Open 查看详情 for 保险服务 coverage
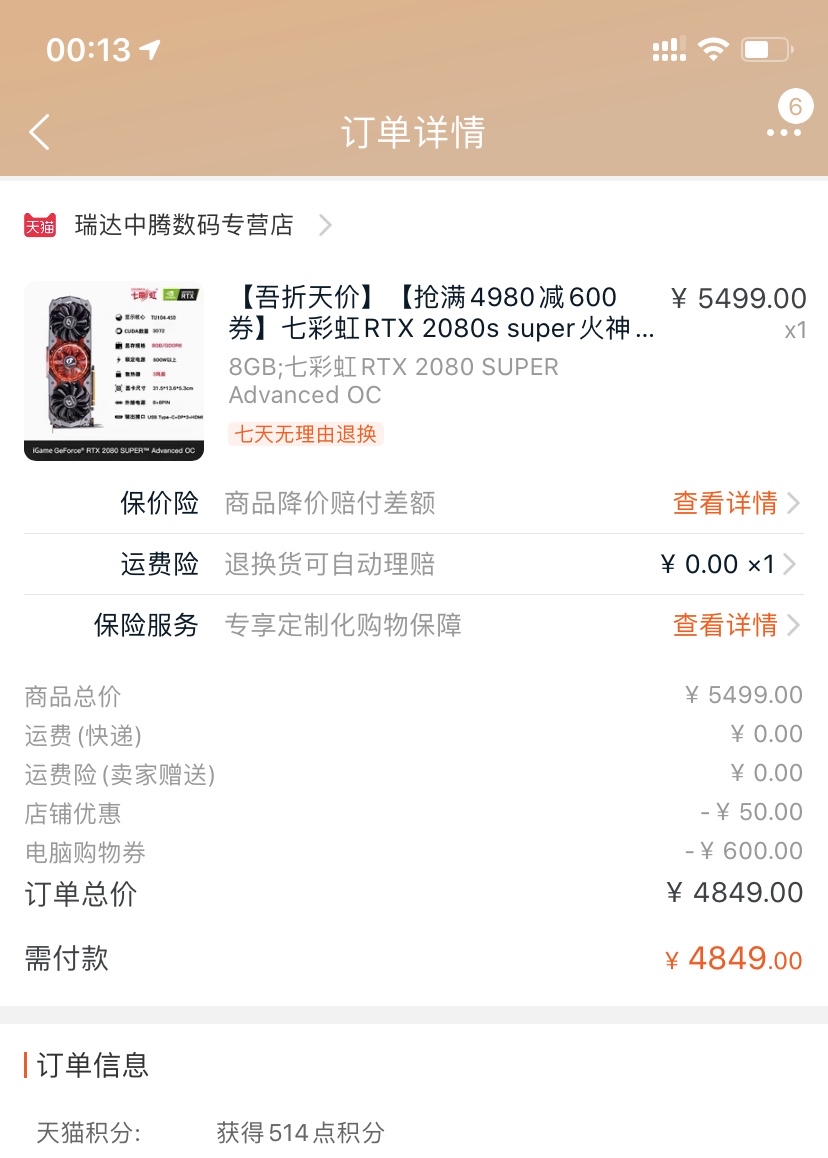The image size is (828, 1158). pos(724,624)
